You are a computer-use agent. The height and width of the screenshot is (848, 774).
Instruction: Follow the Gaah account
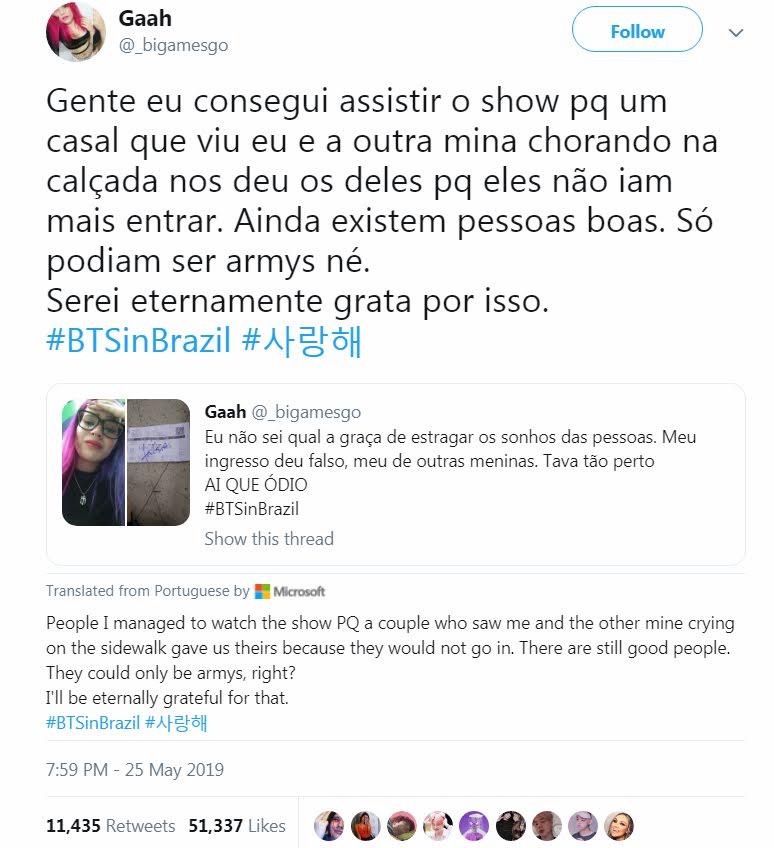coord(637,32)
